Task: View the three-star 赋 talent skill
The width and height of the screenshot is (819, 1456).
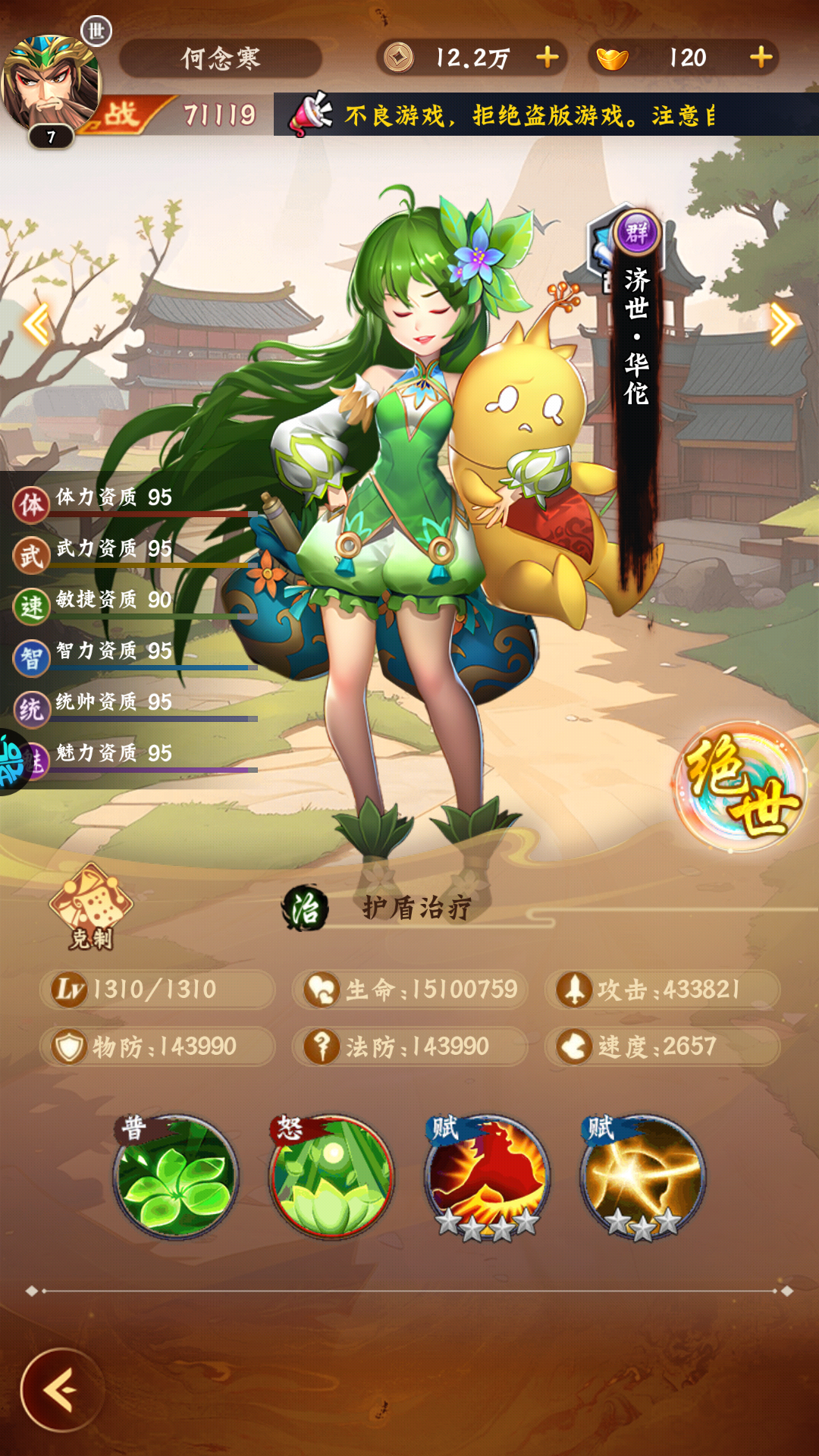Action: 643,1177
